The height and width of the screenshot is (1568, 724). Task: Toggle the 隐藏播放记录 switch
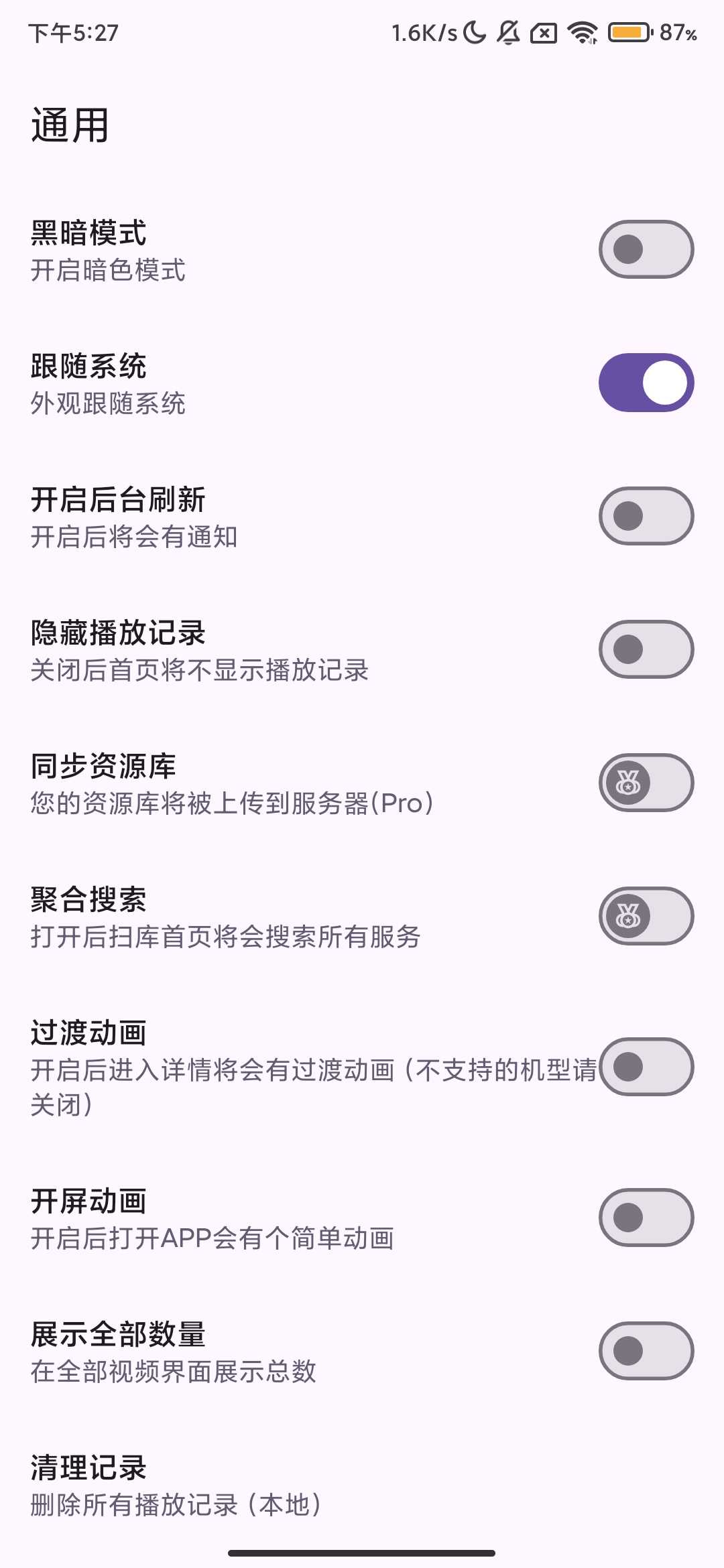coord(646,649)
